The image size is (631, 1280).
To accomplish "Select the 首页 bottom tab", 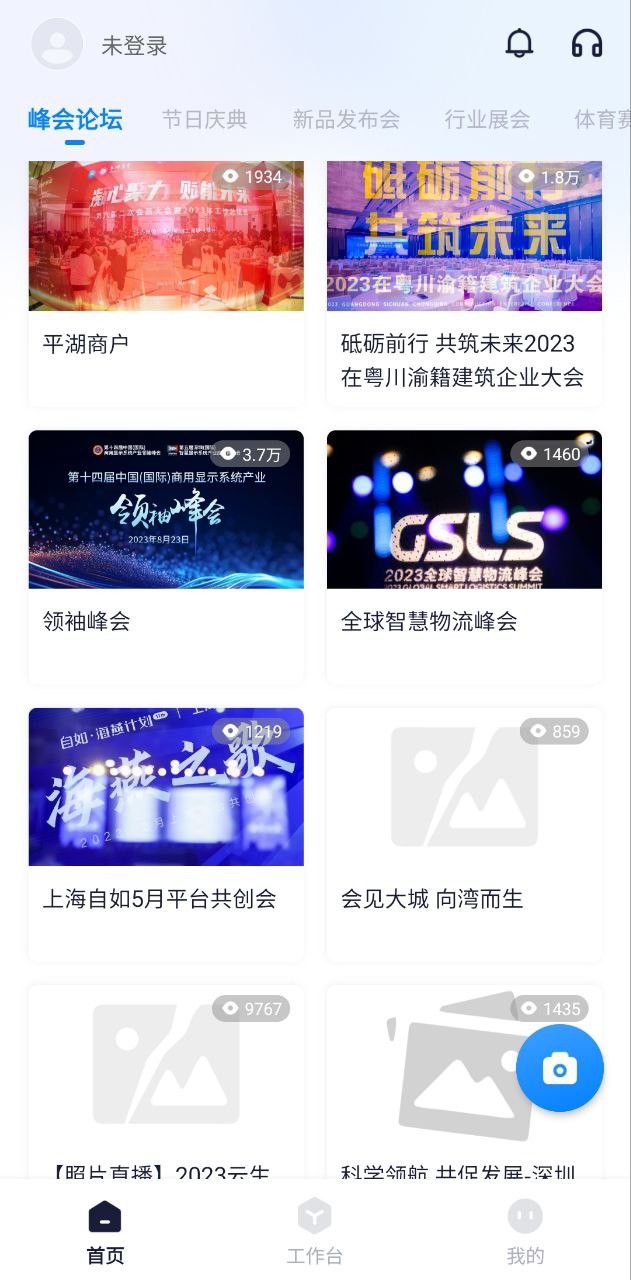I will coord(105,1231).
